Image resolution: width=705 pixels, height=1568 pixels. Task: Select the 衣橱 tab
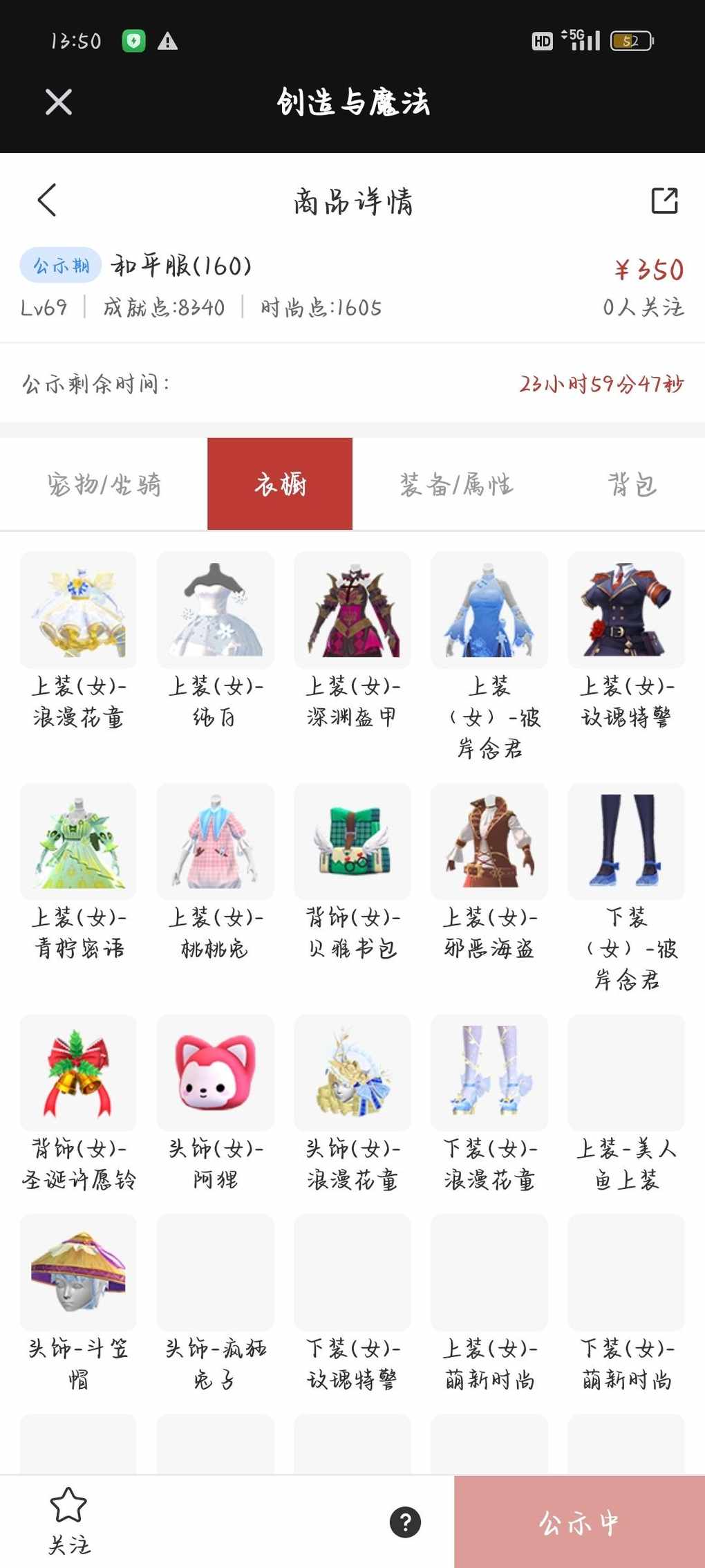(280, 484)
